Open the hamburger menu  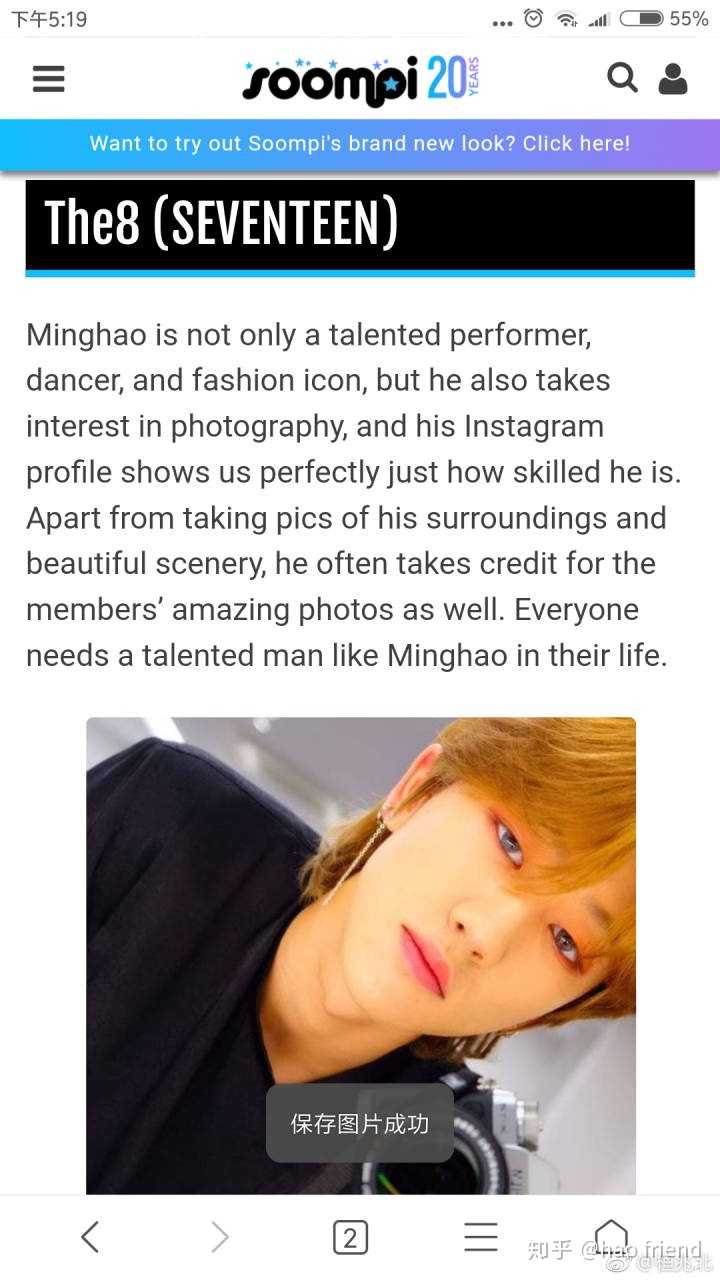(48, 79)
